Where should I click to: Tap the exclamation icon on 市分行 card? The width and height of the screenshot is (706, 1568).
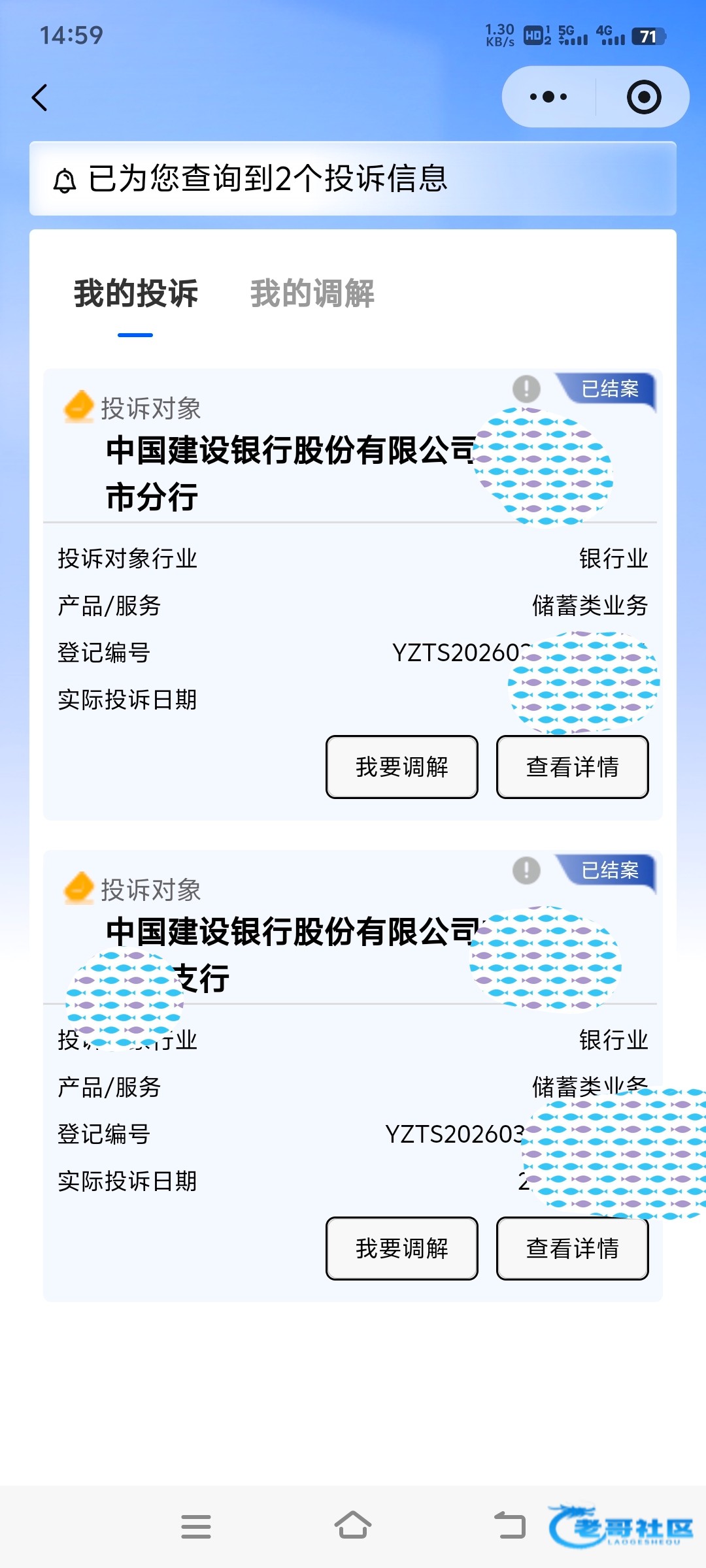(526, 389)
